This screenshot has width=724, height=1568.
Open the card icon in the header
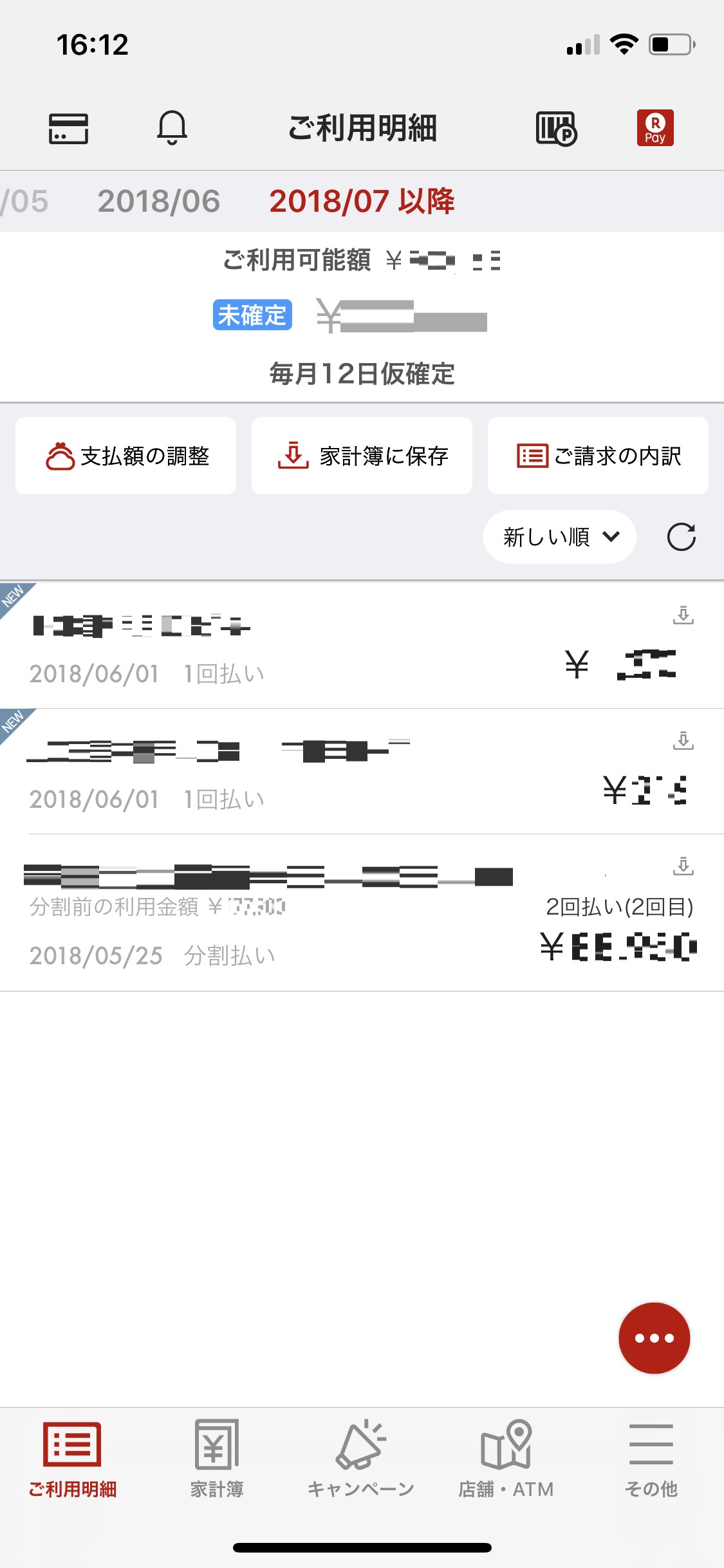(x=68, y=128)
